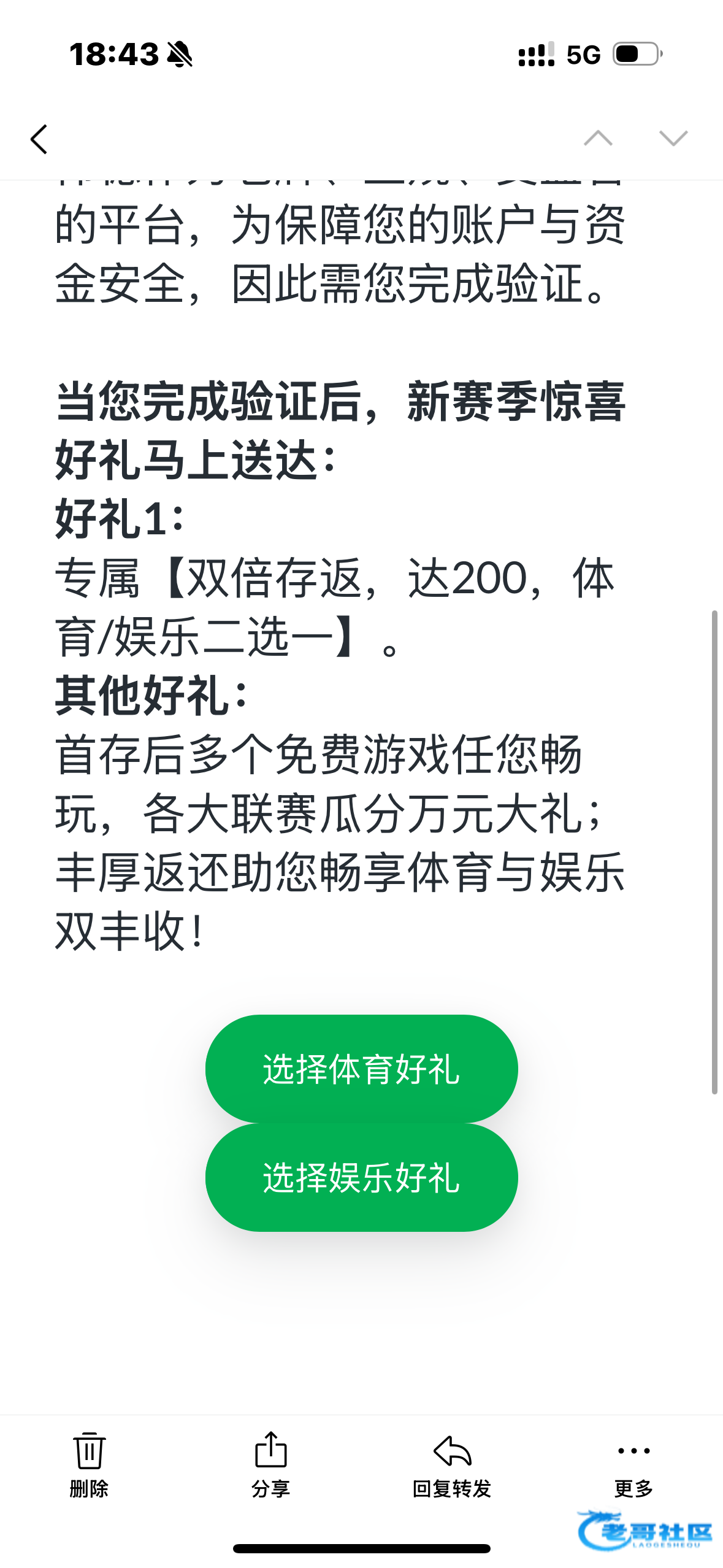Go back using the top-left arrow
Screen dimensions: 723x1568
[39, 139]
